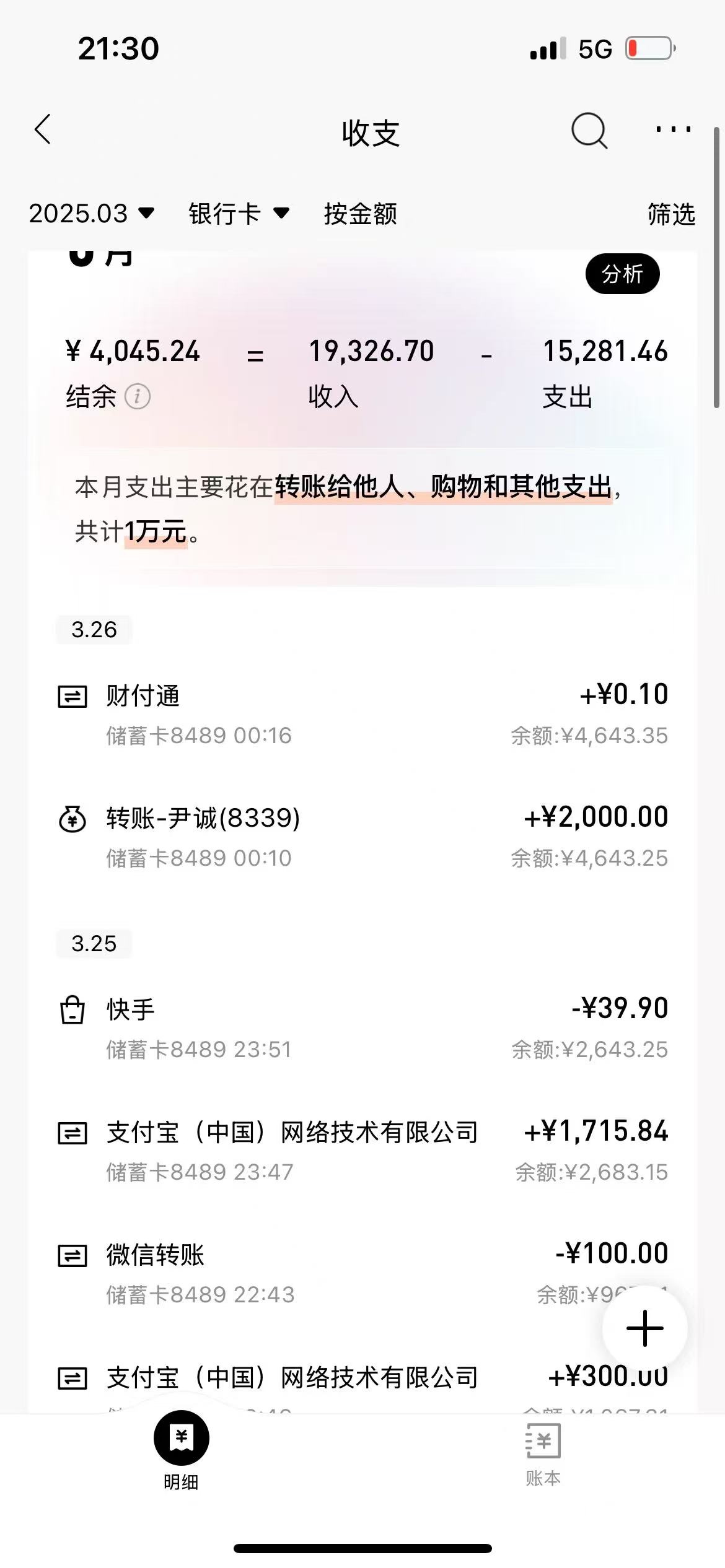The width and height of the screenshot is (725, 1568).
Task: Expand the 银行卡 filter dropdown
Action: tap(239, 214)
